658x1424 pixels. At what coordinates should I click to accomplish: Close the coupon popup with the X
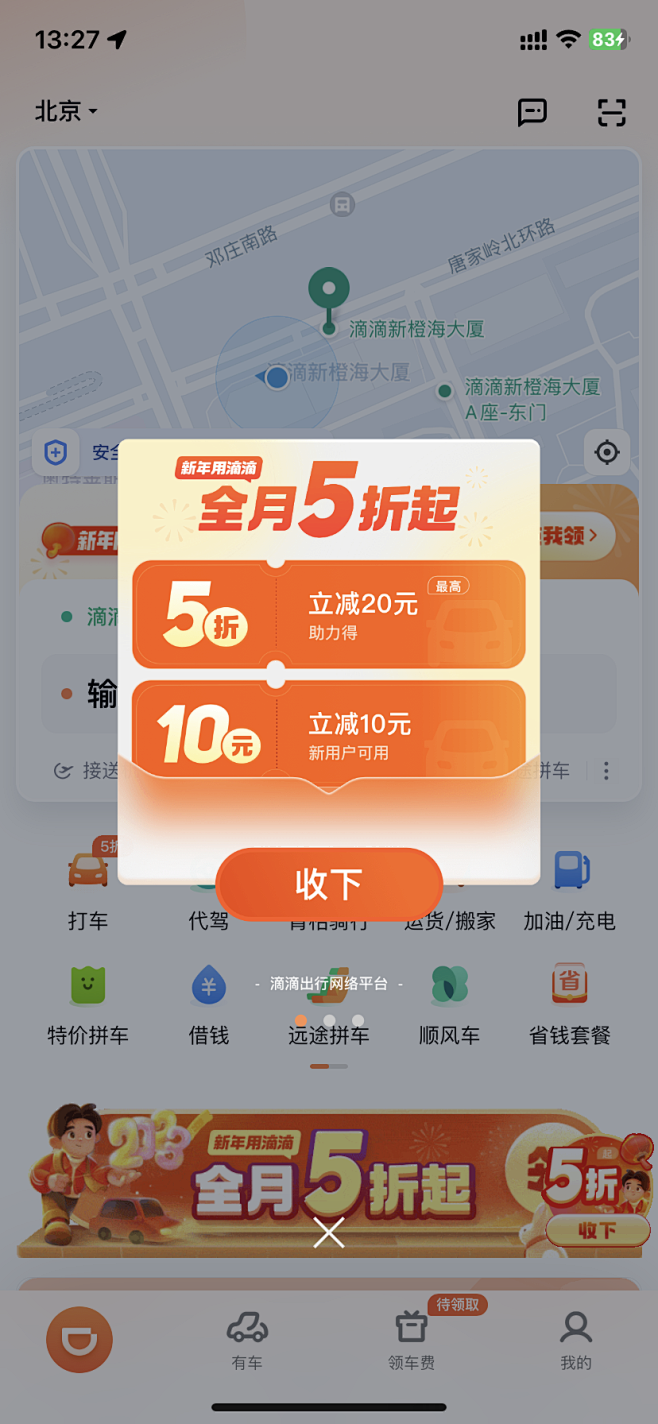tap(329, 1232)
